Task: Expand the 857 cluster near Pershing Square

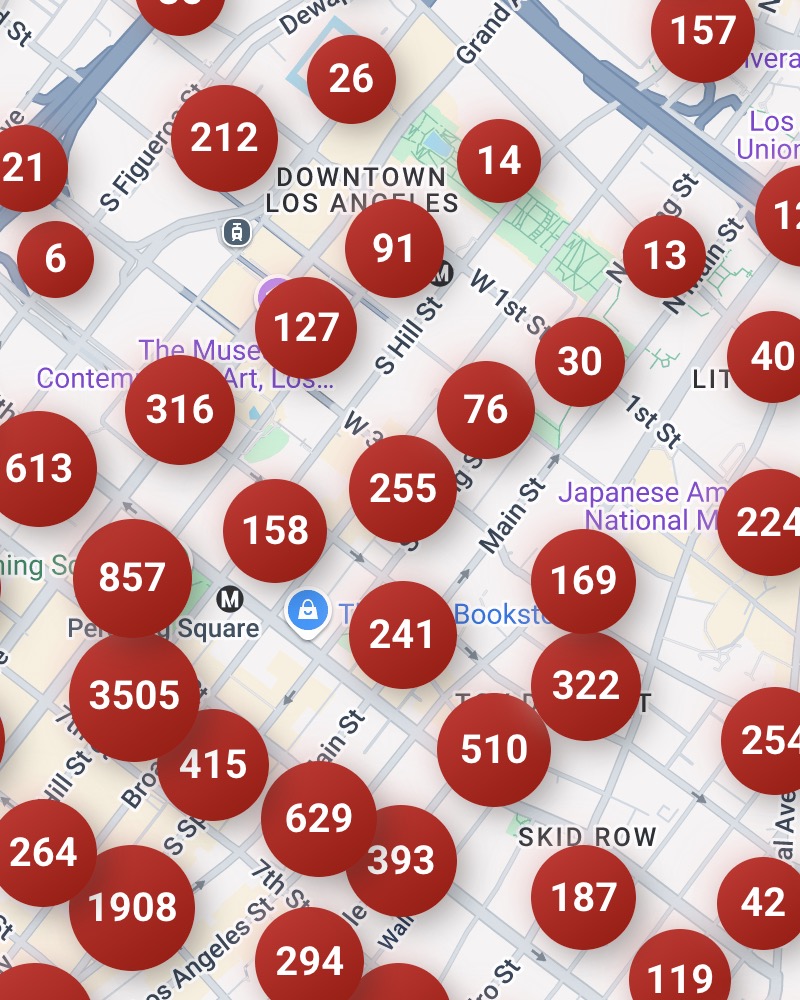Action: [132, 578]
